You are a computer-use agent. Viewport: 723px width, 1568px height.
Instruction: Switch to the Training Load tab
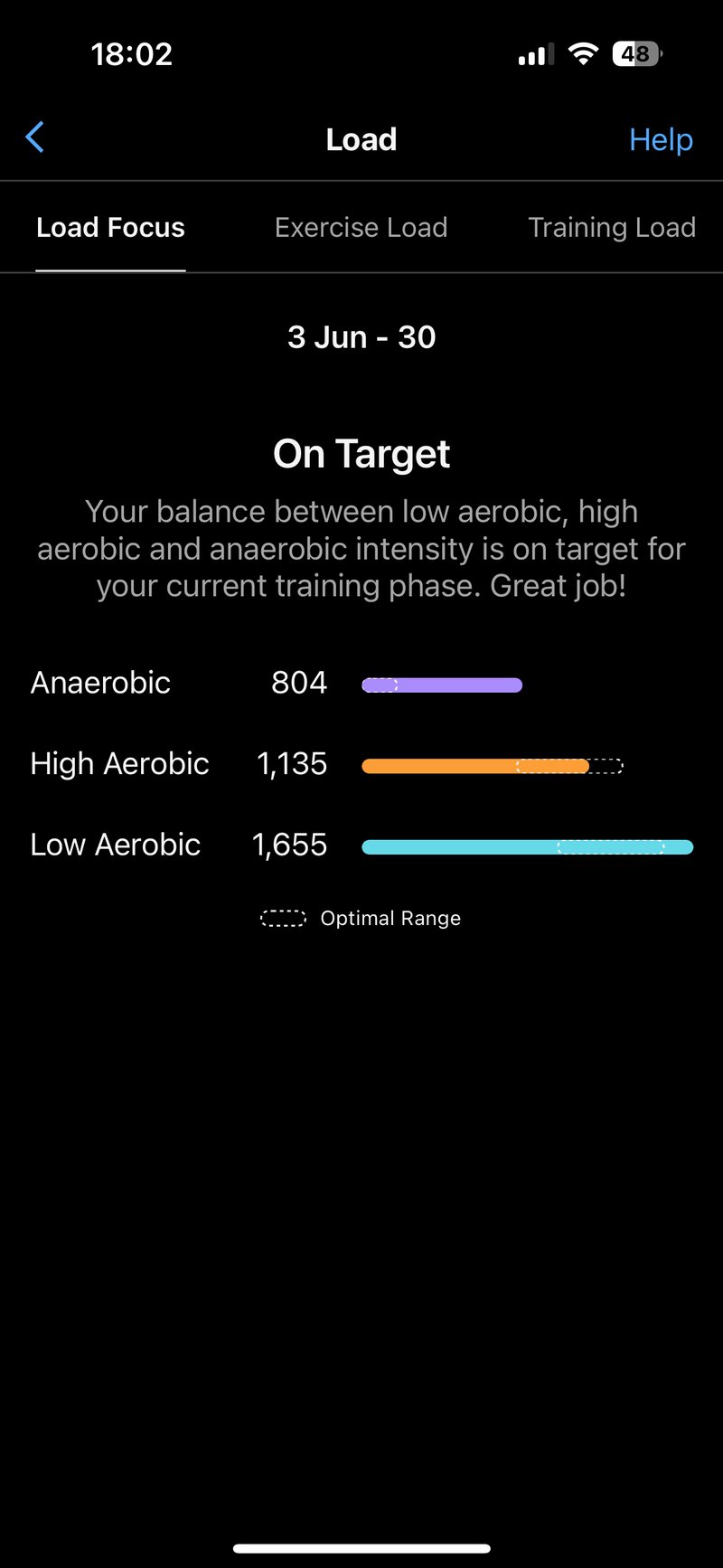click(611, 227)
